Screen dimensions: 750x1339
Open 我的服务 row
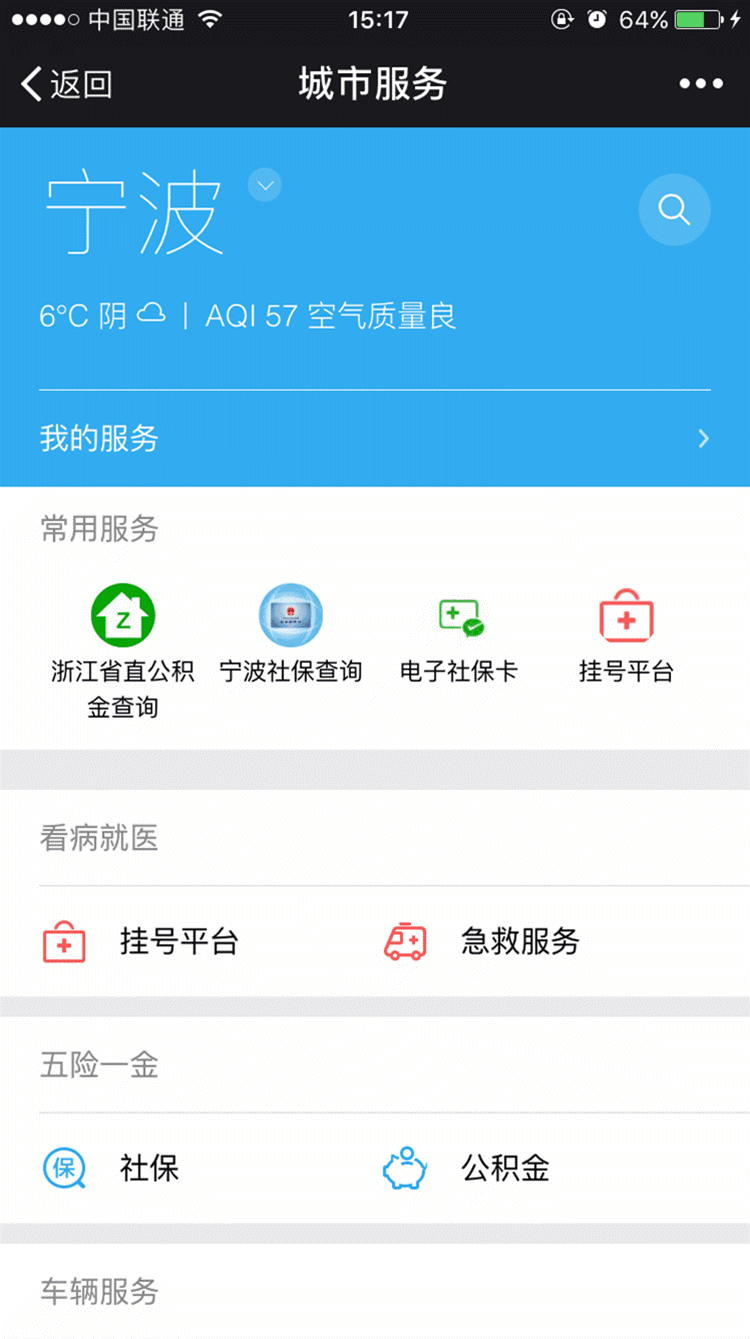pyautogui.click(x=375, y=438)
